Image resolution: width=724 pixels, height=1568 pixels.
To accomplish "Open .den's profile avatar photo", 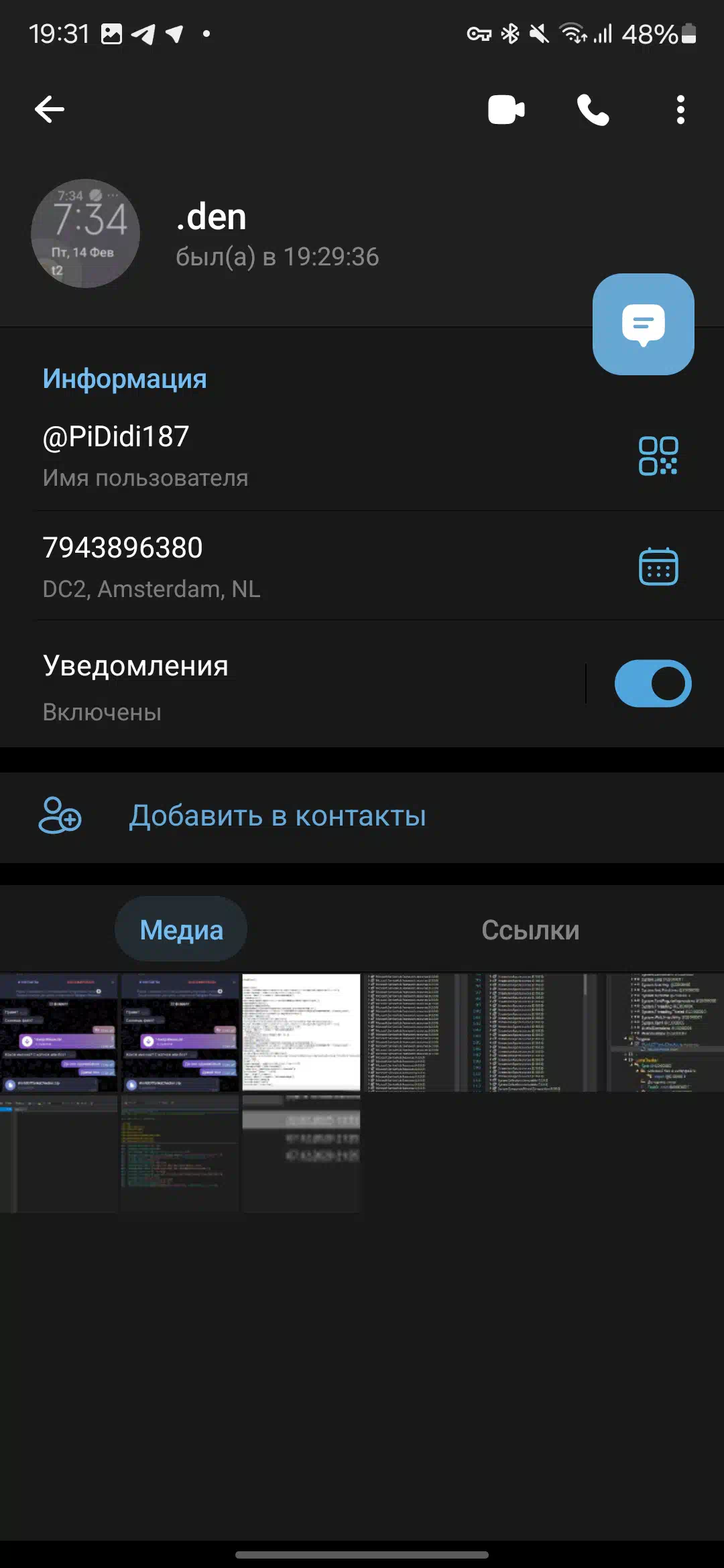I will pos(85,233).
